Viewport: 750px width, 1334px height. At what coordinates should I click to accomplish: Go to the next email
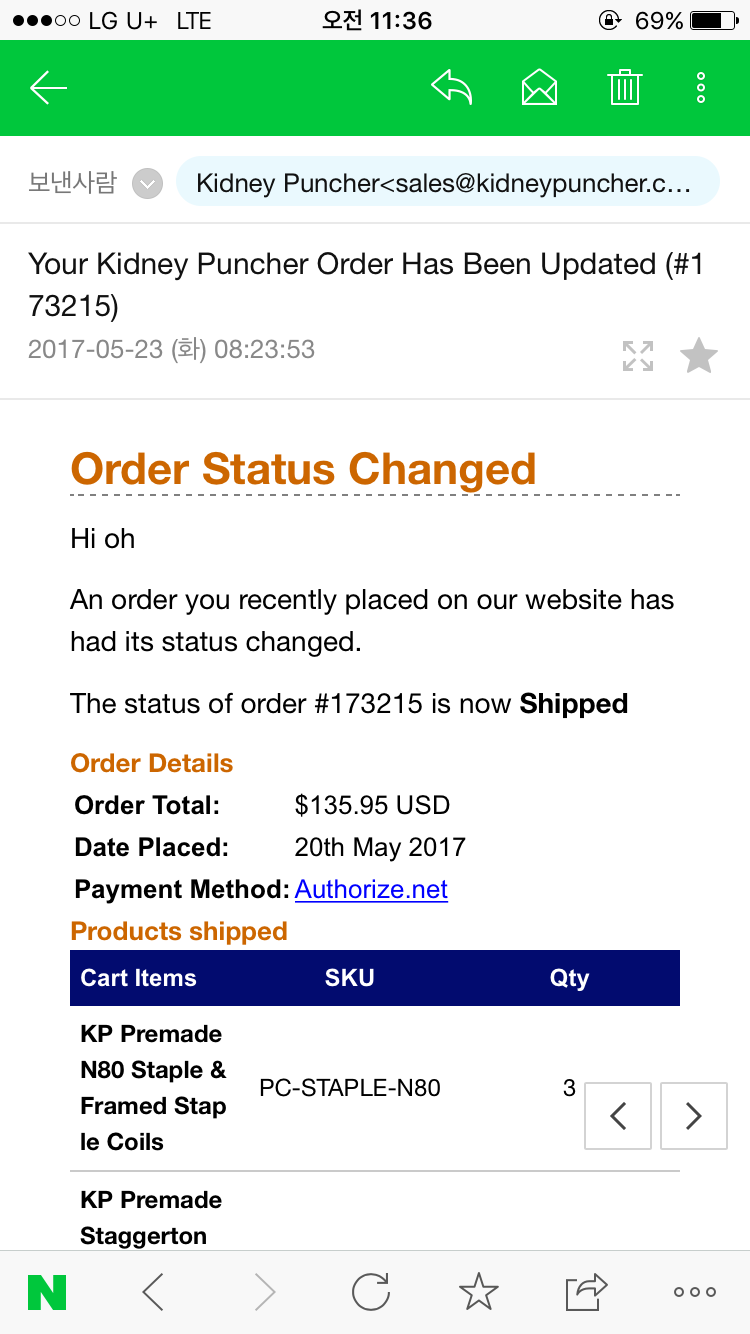tap(694, 1116)
